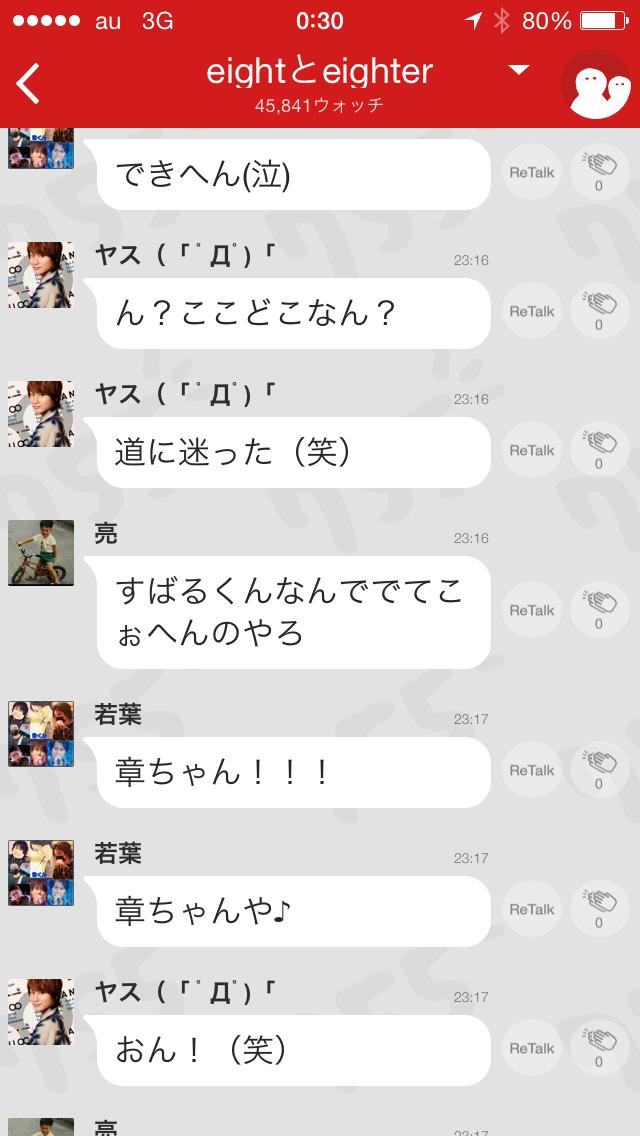ReTalk the 道に迷った（笑） message

[531, 450]
